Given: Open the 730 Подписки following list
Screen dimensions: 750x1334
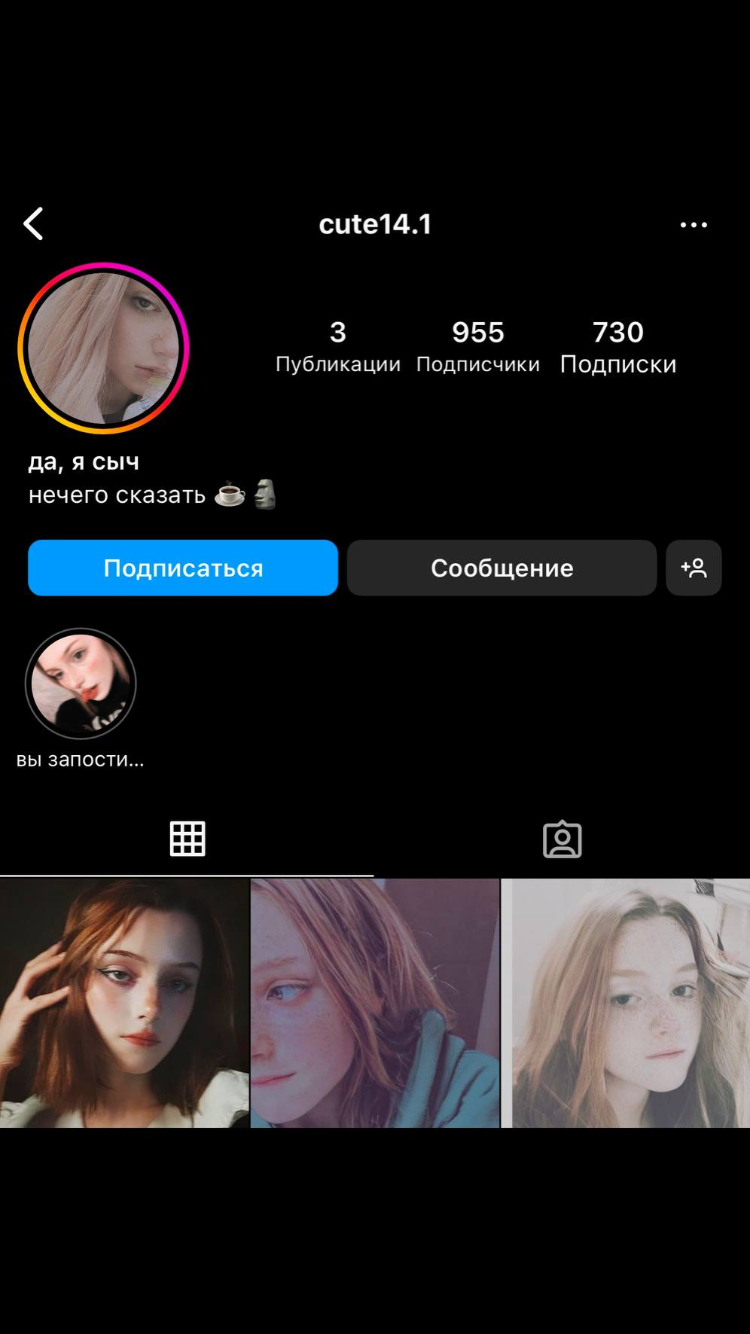Looking at the screenshot, I should [617, 347].
